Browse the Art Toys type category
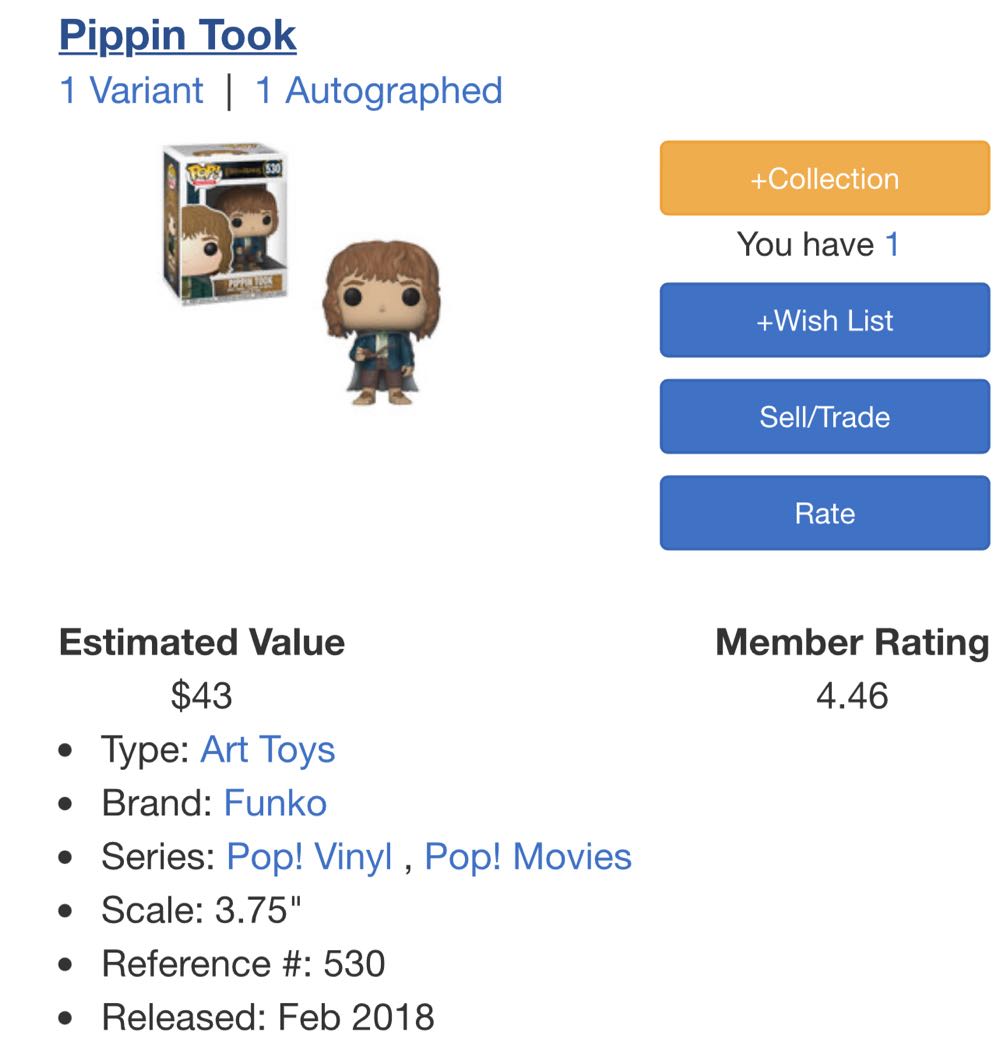The image size is (1000, 1050). [268, 749]
